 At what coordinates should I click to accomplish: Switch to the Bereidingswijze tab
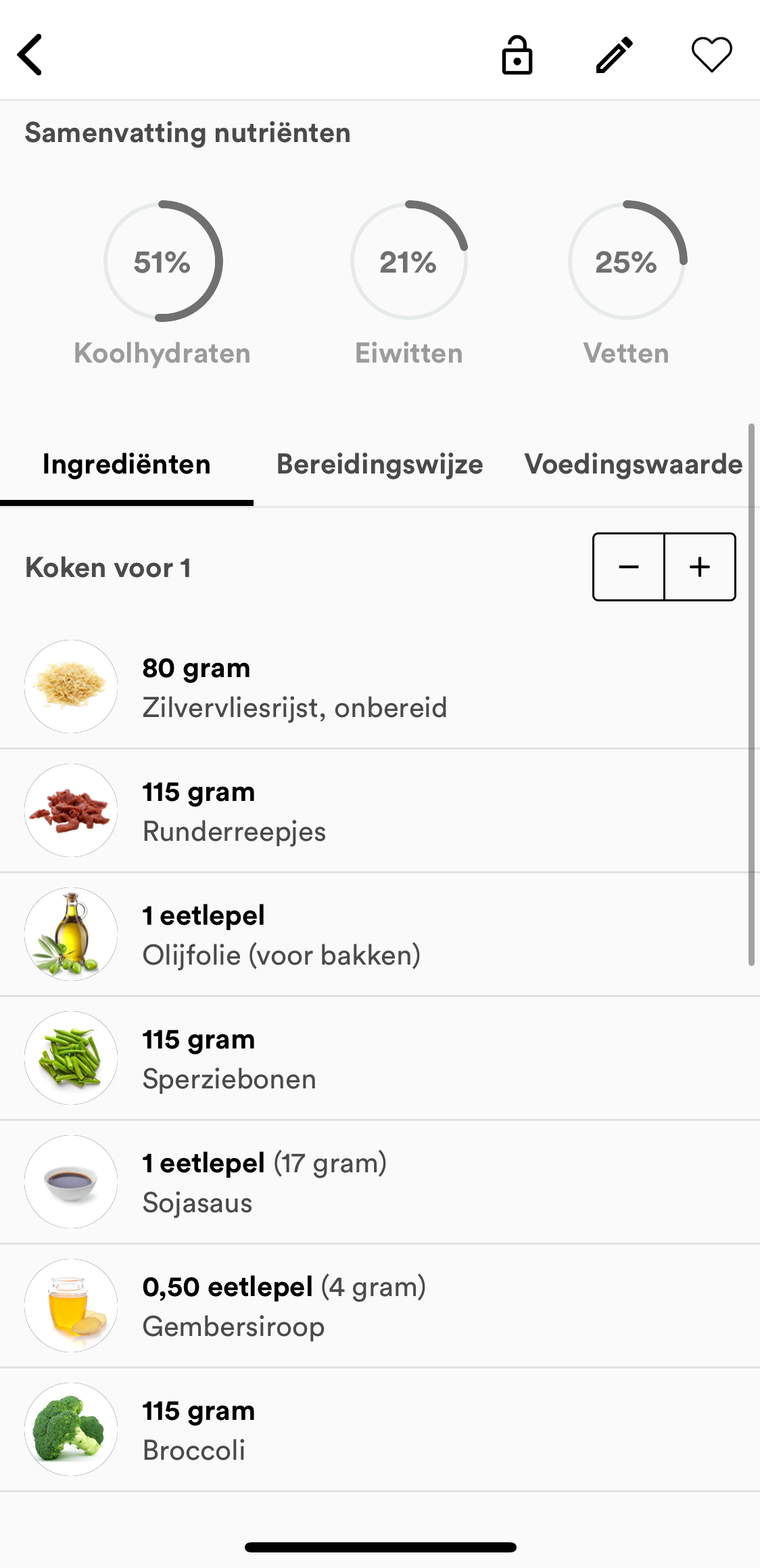[x=380, y=465]
